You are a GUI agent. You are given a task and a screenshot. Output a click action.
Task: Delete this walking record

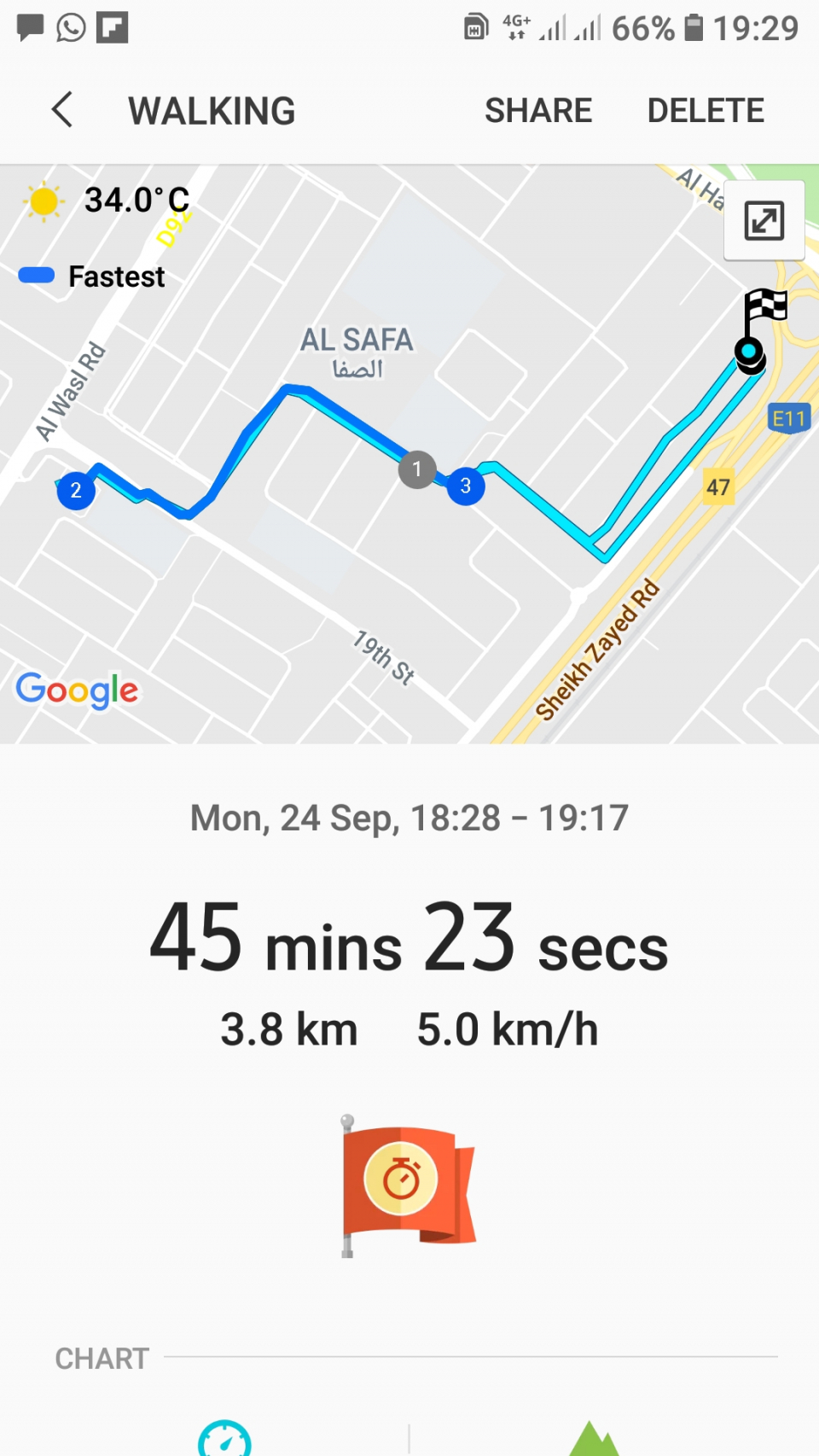click(x=706, y=109)
